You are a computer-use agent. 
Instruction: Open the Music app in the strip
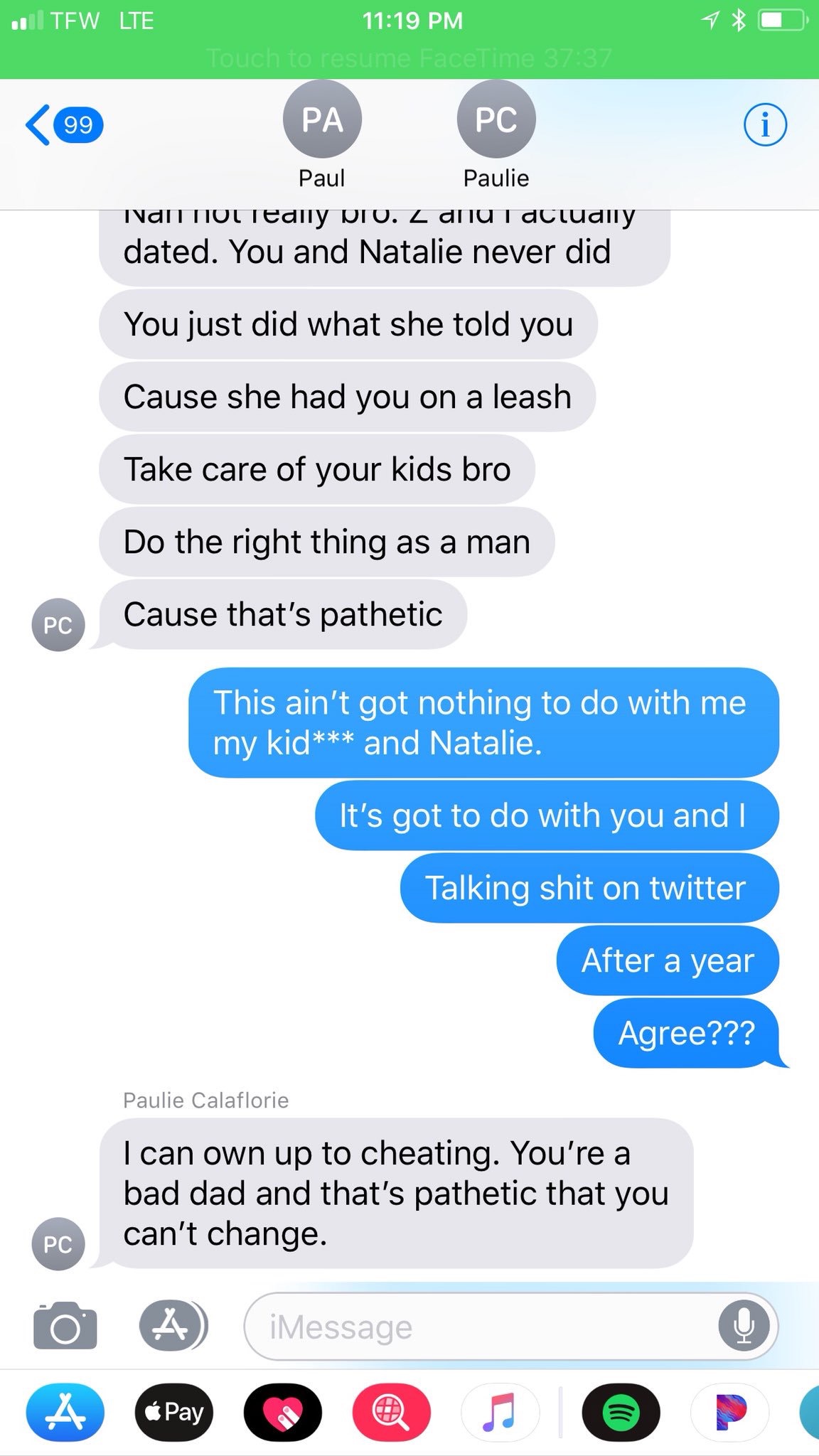(500, 1412)
